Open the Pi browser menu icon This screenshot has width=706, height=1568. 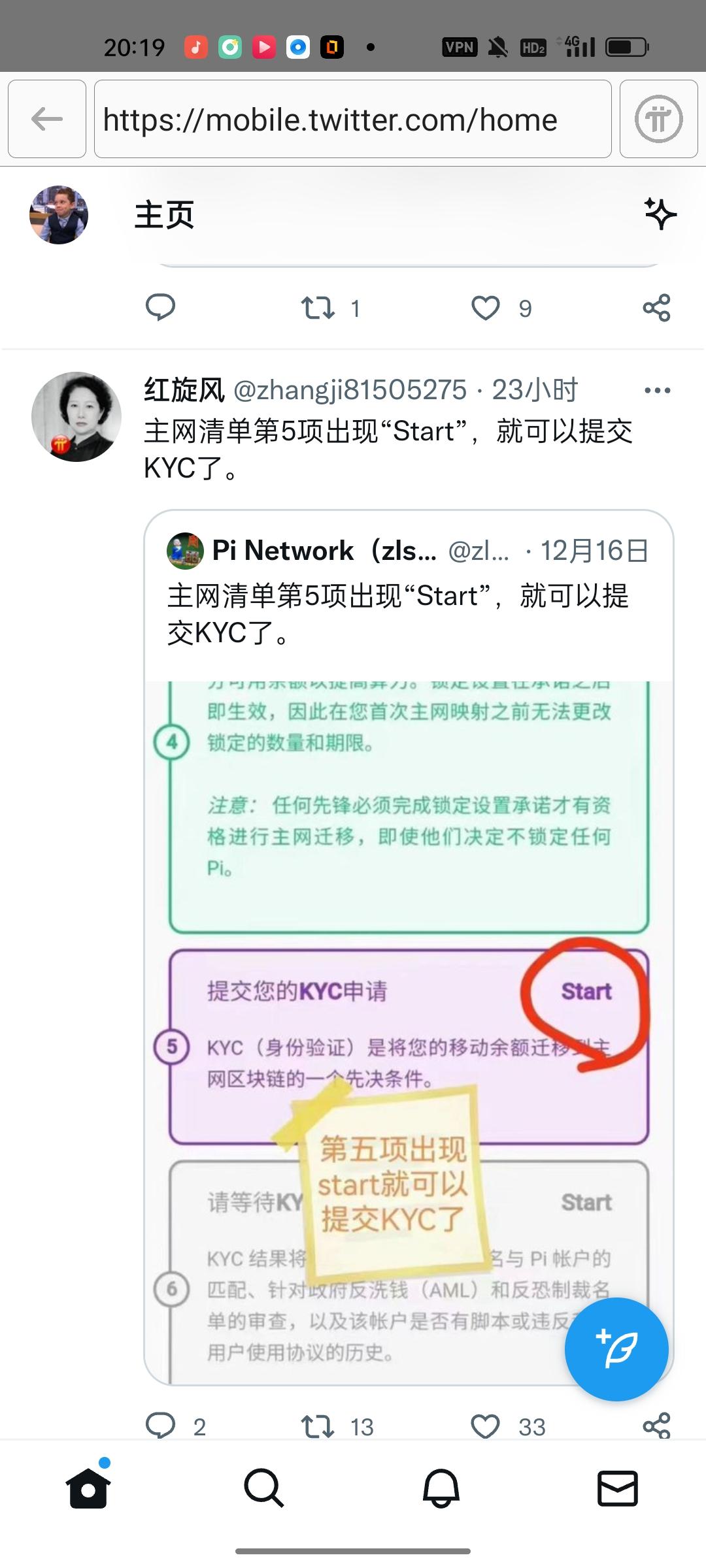tap(658, 120)
